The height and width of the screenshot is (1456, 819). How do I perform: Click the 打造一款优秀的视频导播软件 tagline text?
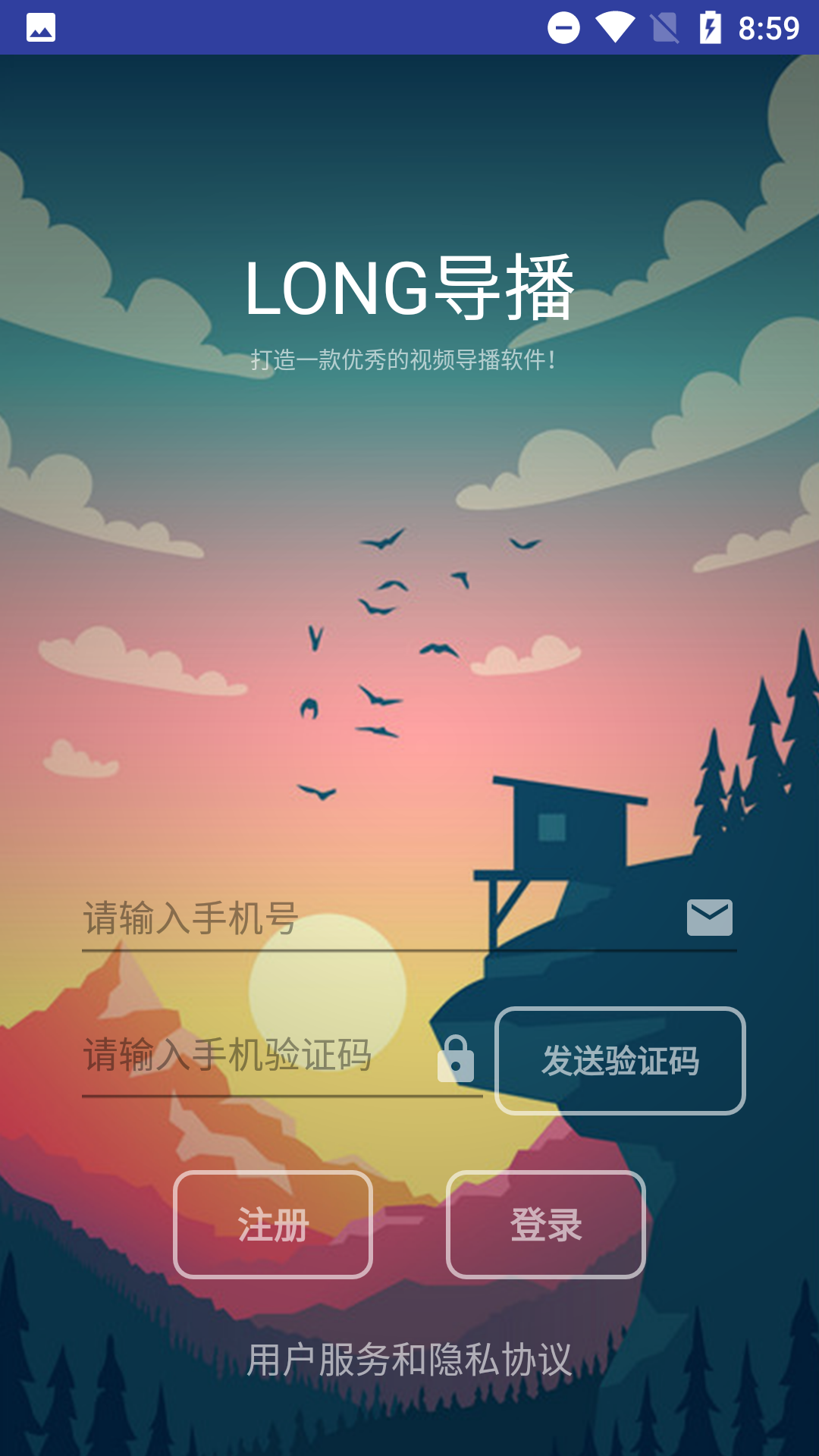[409, 358]
